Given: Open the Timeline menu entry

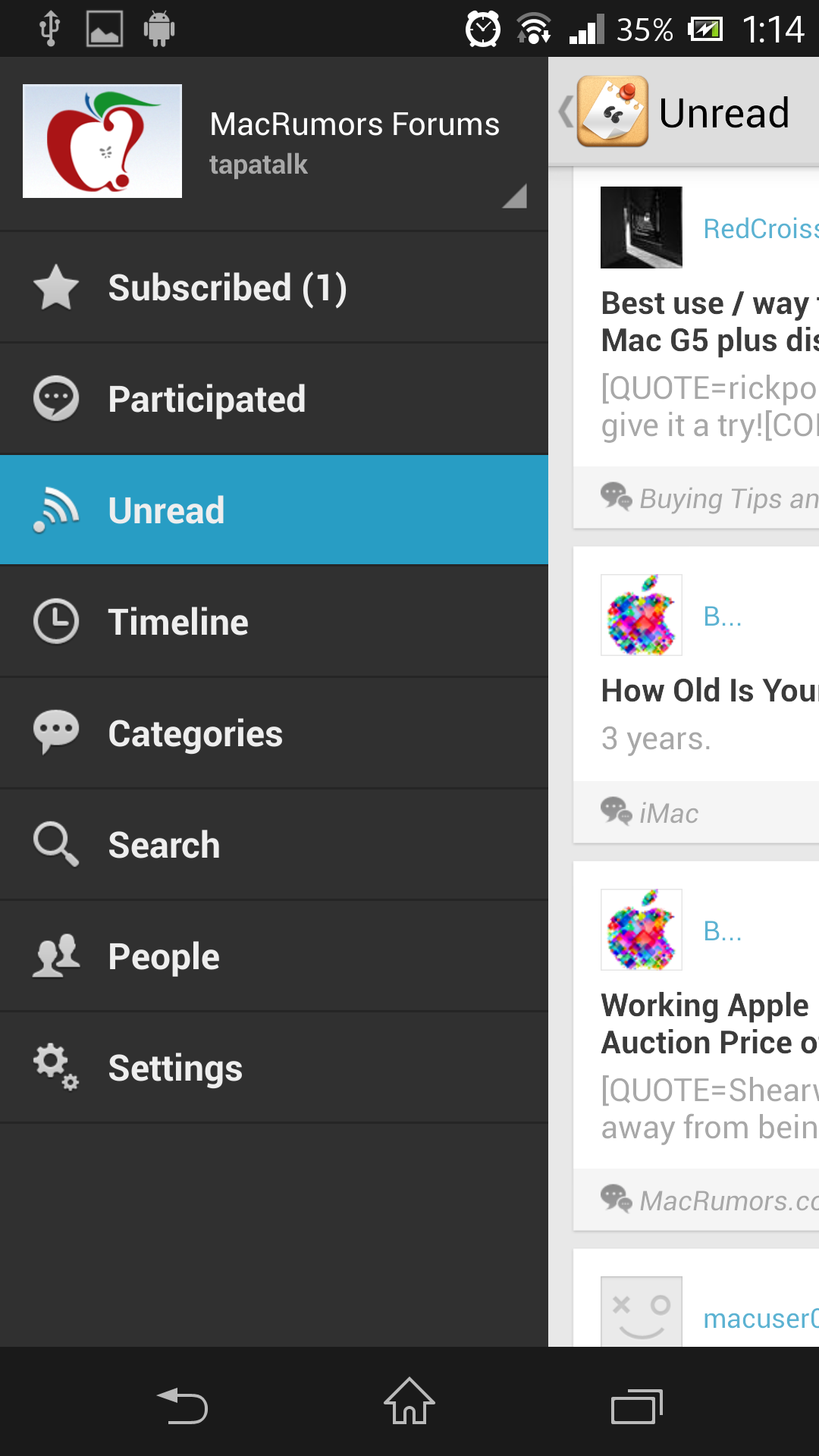Looking at the screenshot, I should [x=178, y=621].
